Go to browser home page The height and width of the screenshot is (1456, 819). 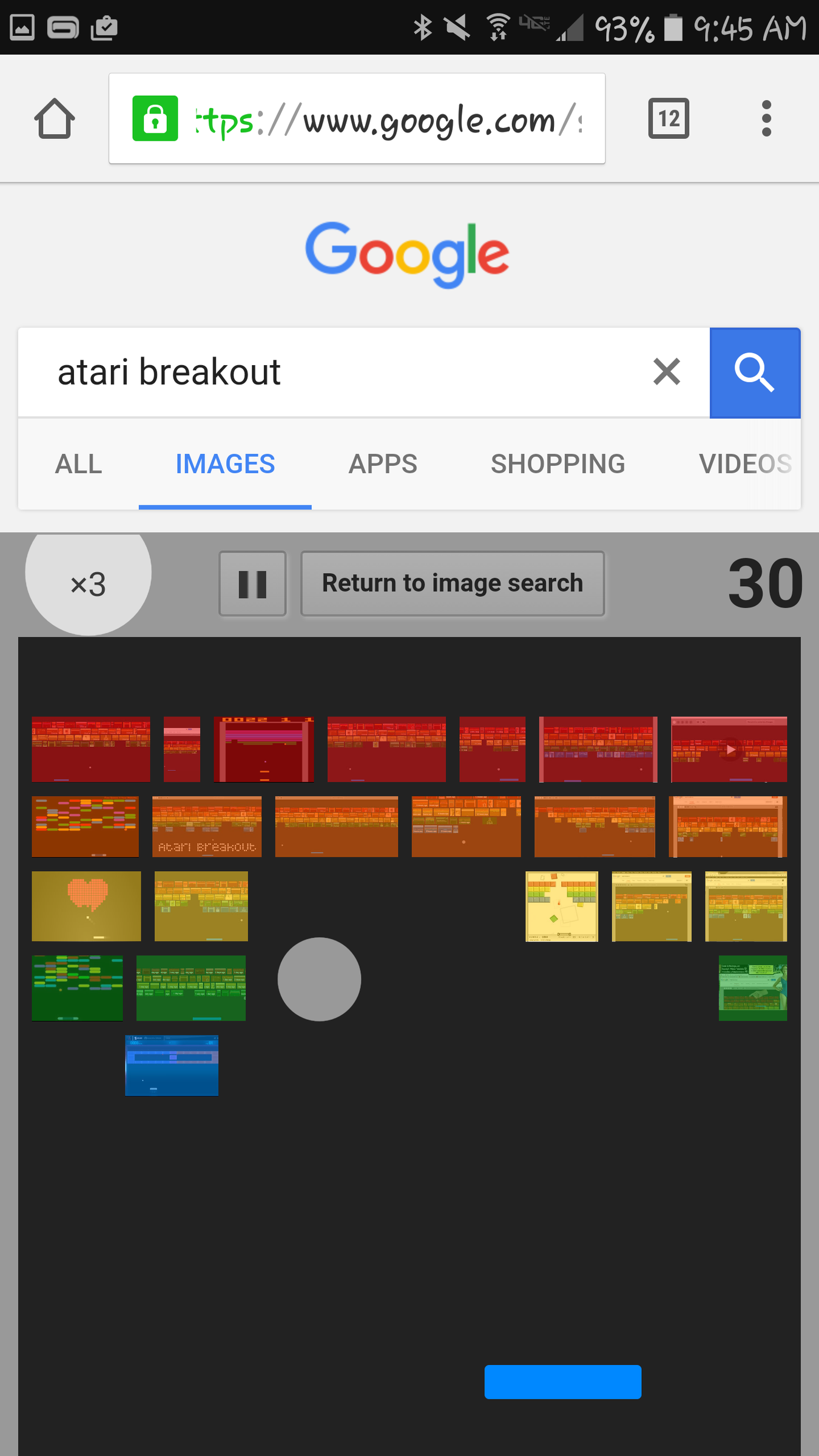coord(55,118)
